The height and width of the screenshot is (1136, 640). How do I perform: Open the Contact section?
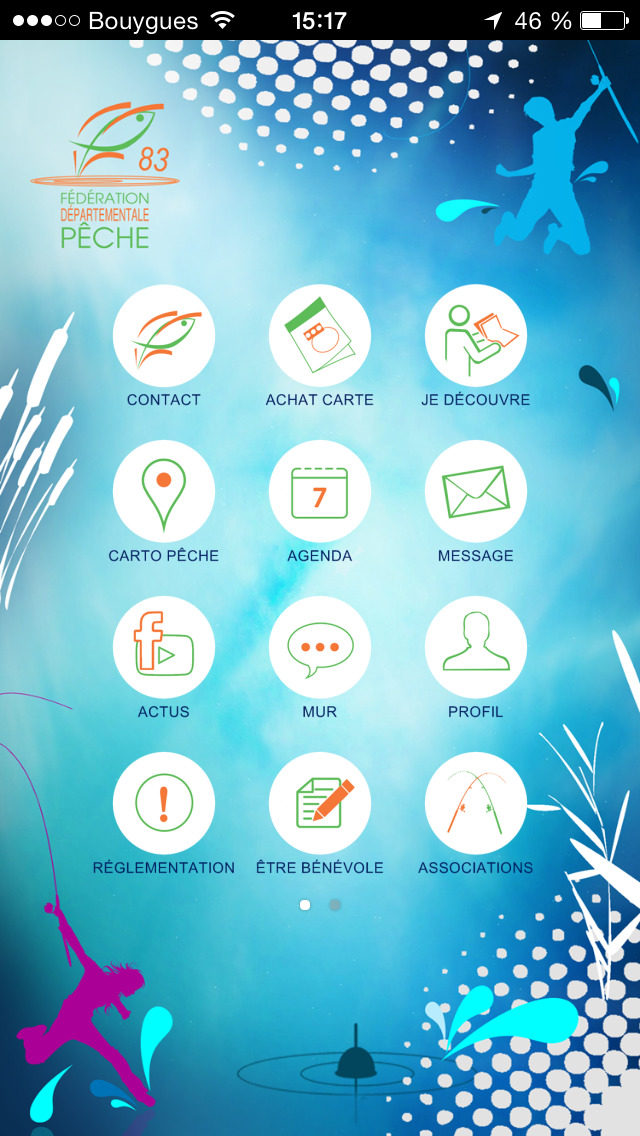click(163, 335)
